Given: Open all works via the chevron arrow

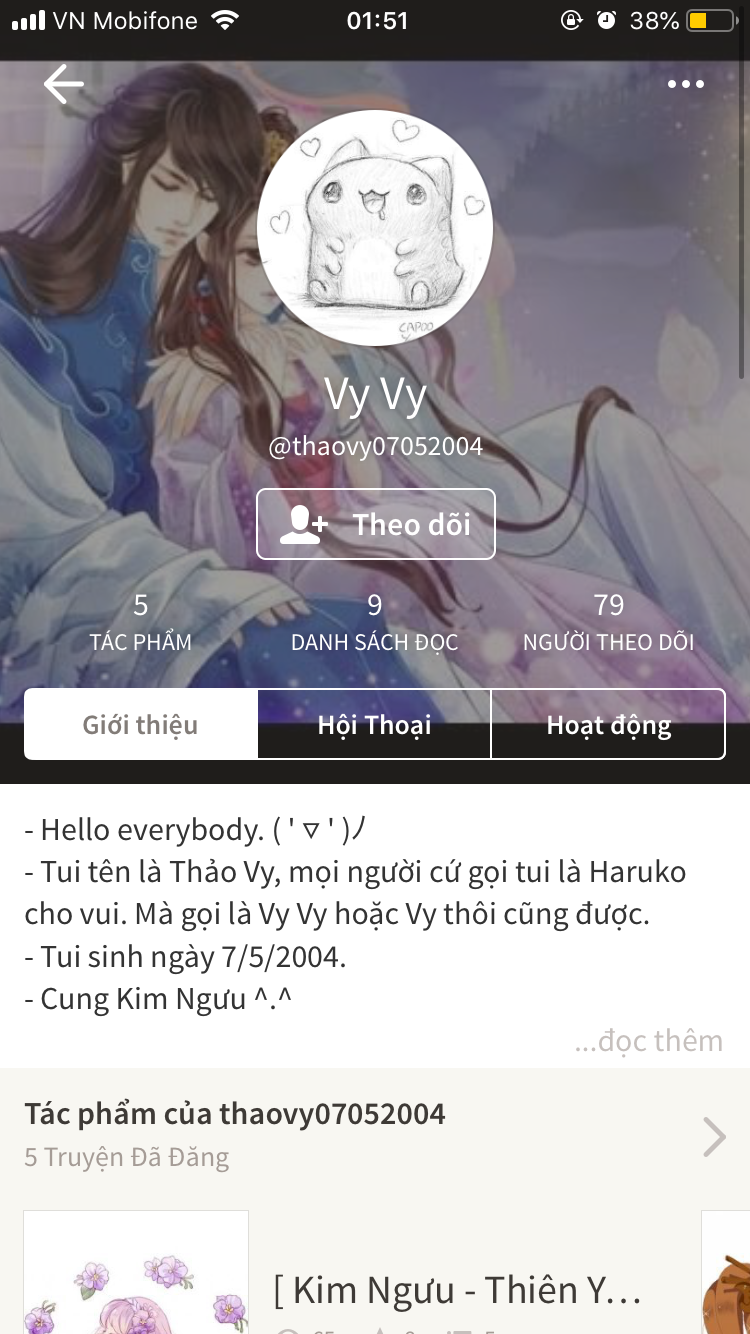Looking at the screenshot, I should (713, 1137).
